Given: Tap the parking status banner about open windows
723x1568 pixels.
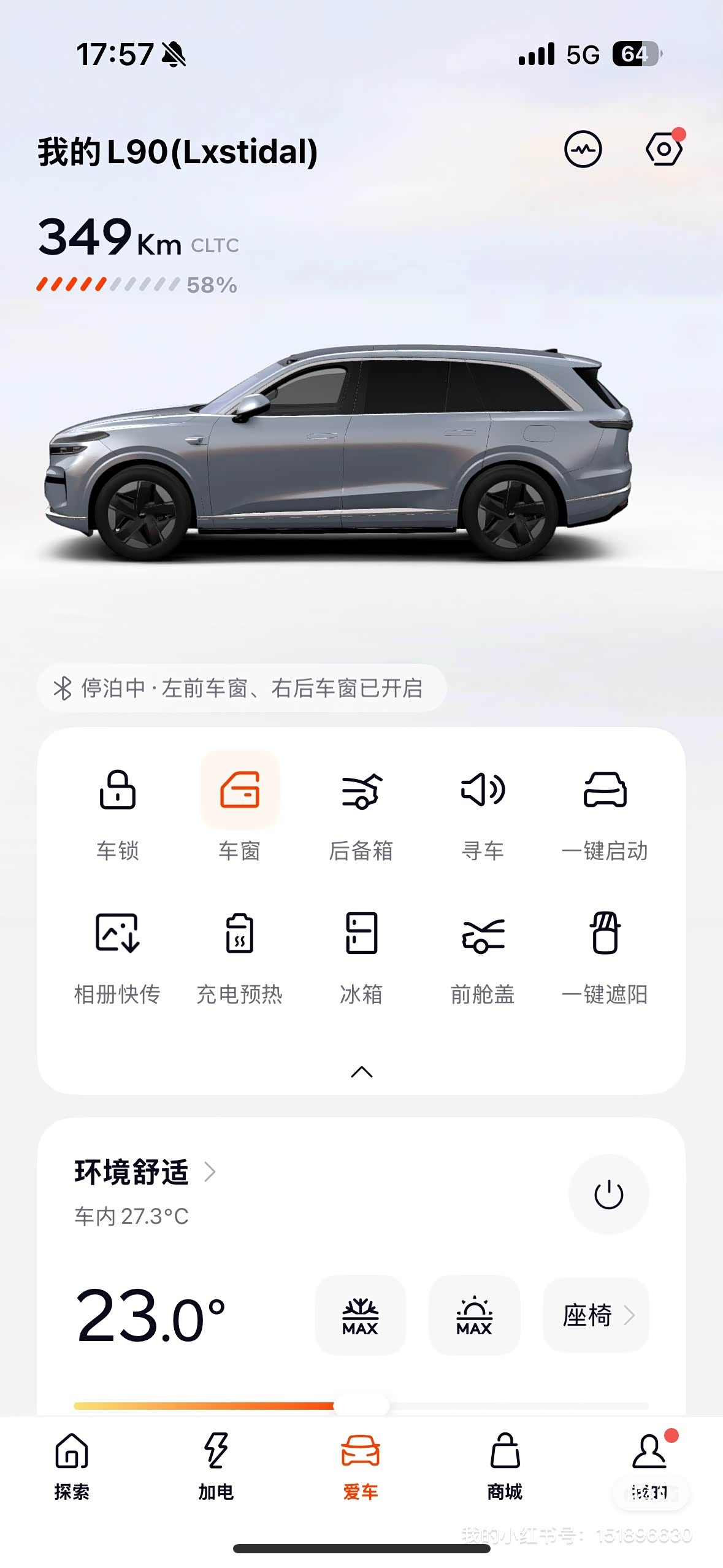Looking at the screenshot, I should 242,688.
